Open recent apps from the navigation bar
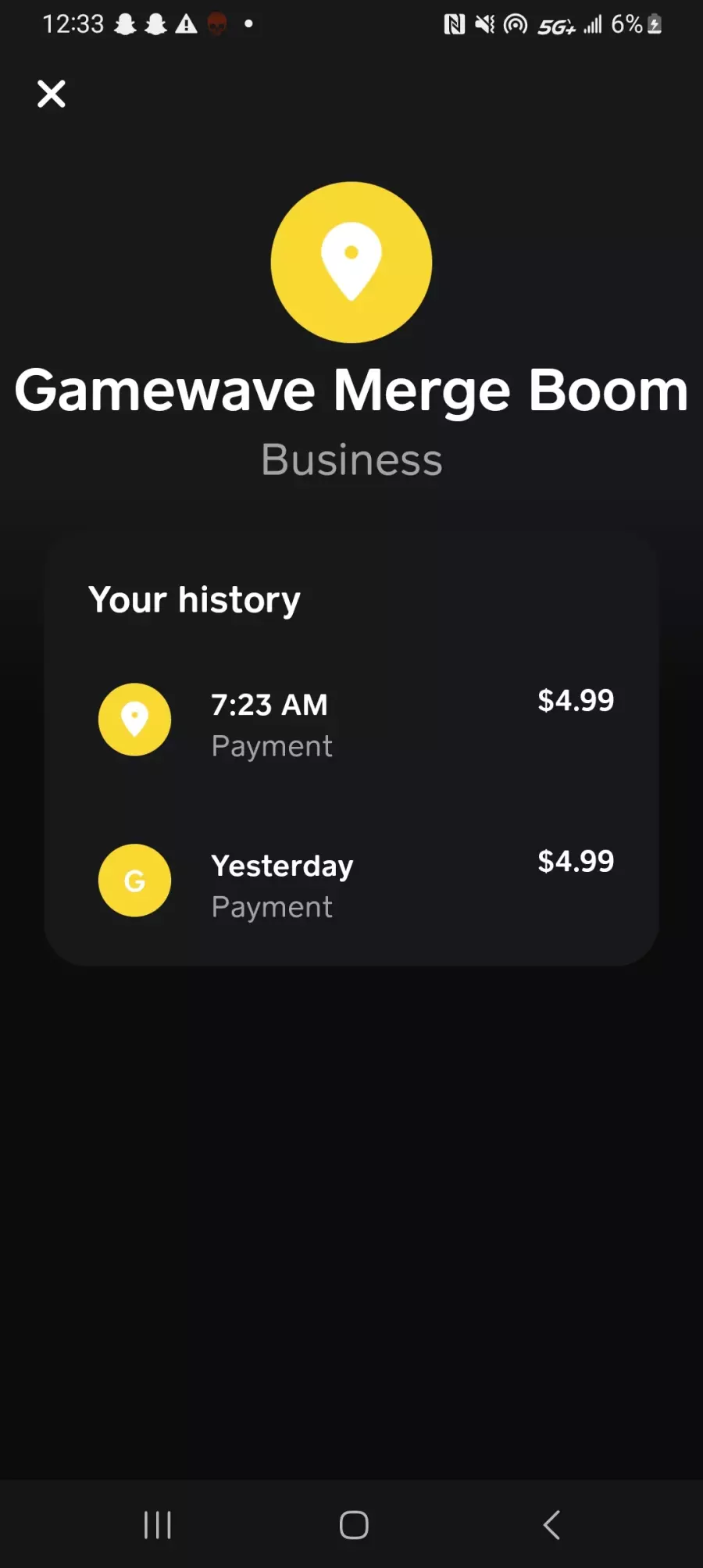 pos(158,1524)
